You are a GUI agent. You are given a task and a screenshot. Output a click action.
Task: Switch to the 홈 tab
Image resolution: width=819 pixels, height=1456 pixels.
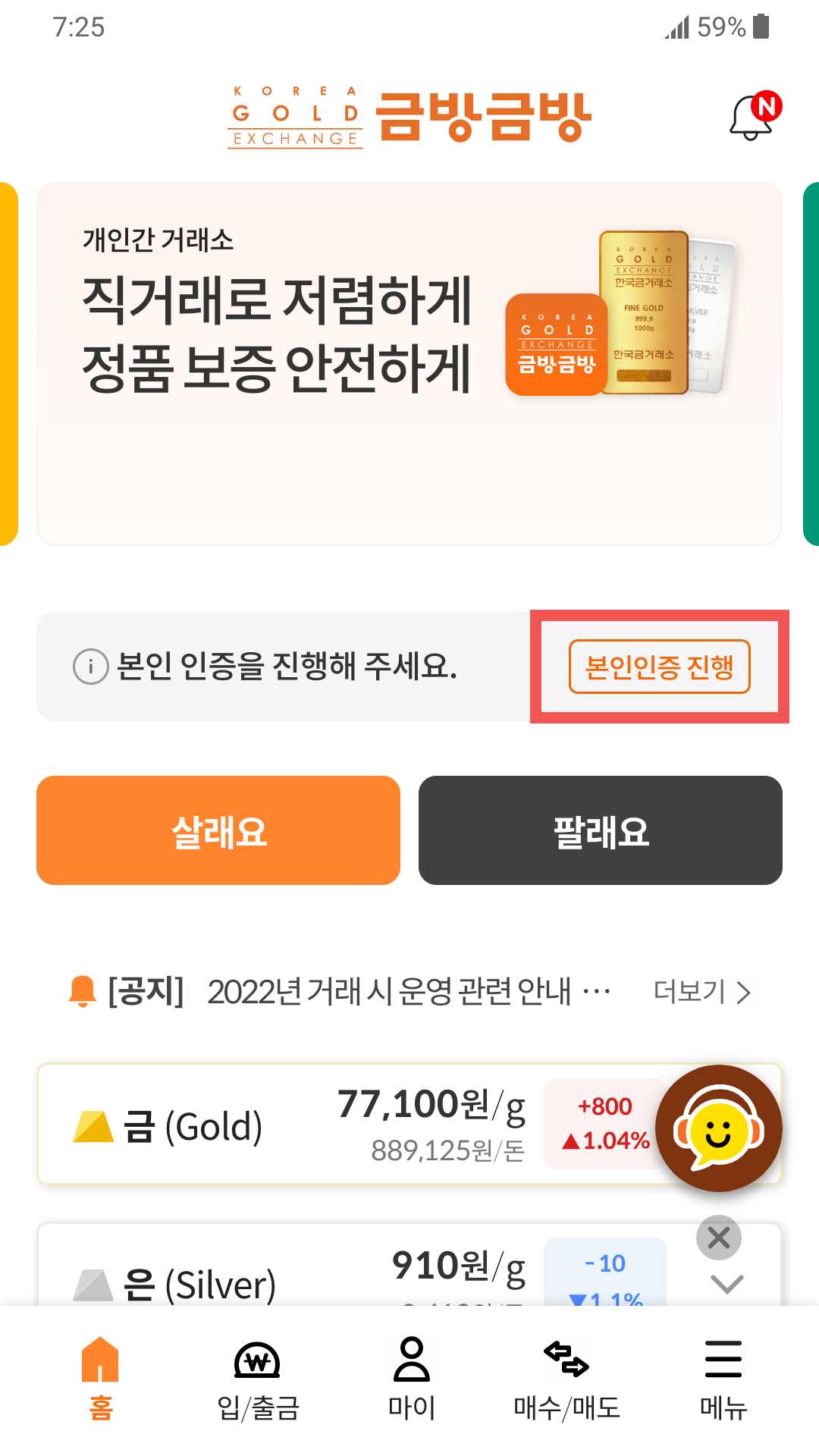(x=100, y=1378)
